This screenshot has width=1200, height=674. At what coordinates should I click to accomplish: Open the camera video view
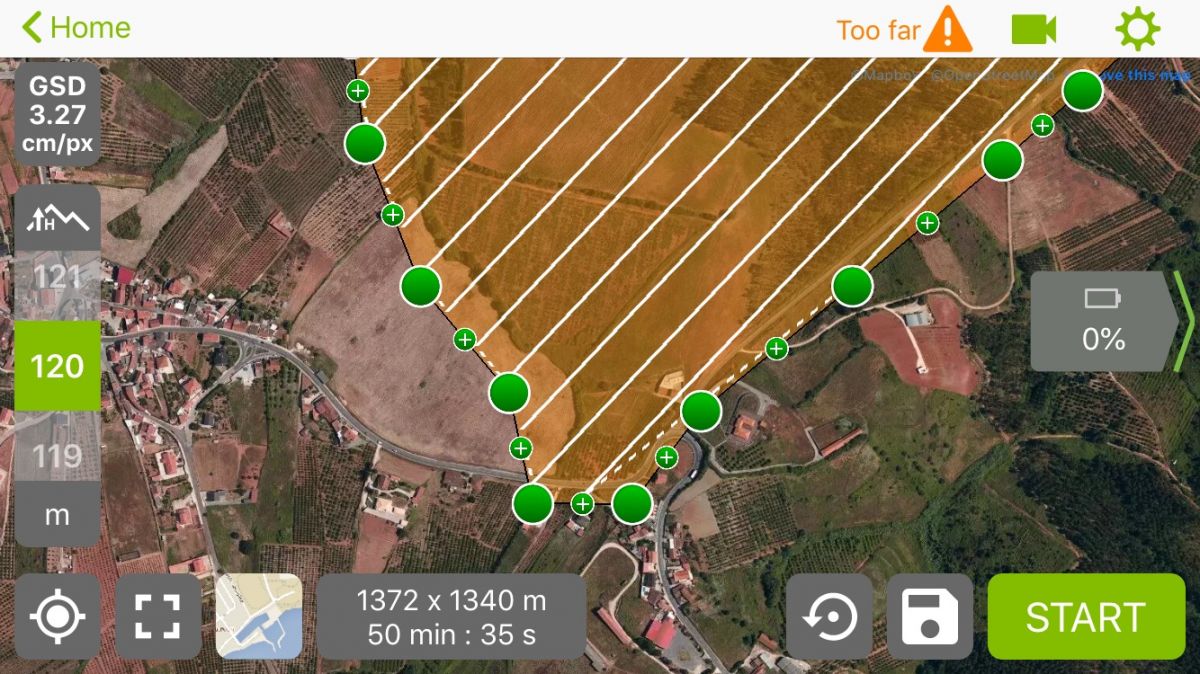pos(1033,30)
